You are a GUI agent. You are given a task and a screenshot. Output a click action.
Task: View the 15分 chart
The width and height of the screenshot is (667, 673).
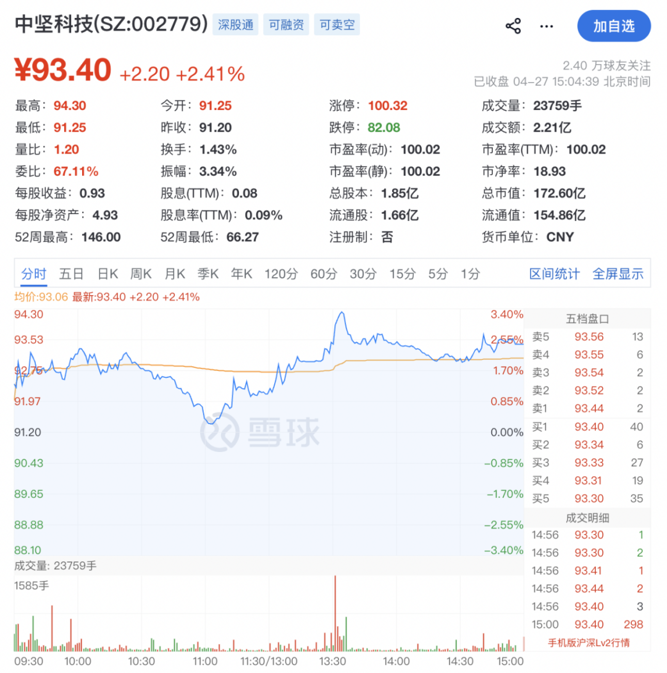pyautogui.click(x=402, y=273)
